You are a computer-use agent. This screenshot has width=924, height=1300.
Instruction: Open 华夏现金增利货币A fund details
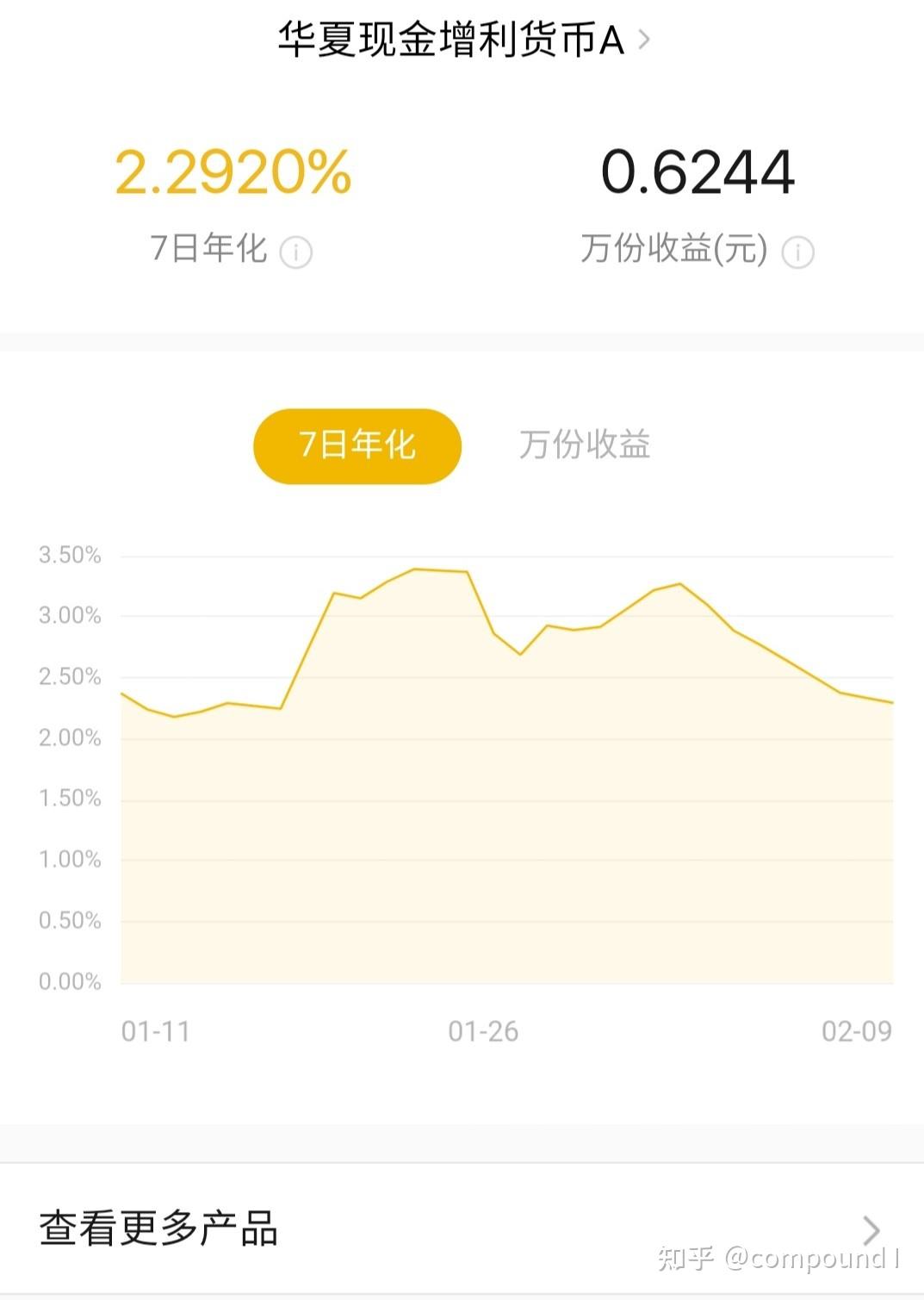462,40
